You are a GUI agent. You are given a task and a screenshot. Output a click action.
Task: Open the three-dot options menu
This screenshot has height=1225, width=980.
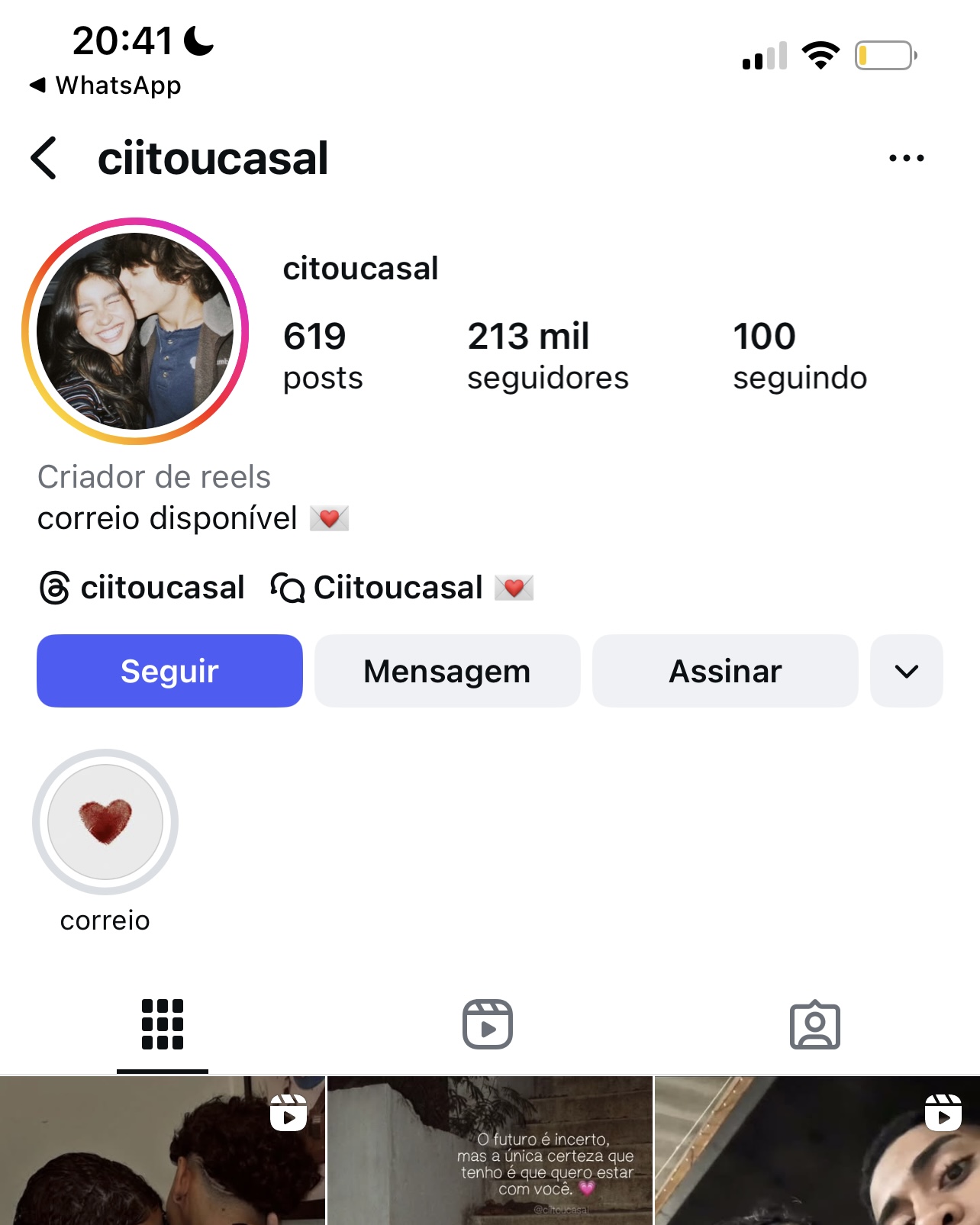(x=906, y=158)
